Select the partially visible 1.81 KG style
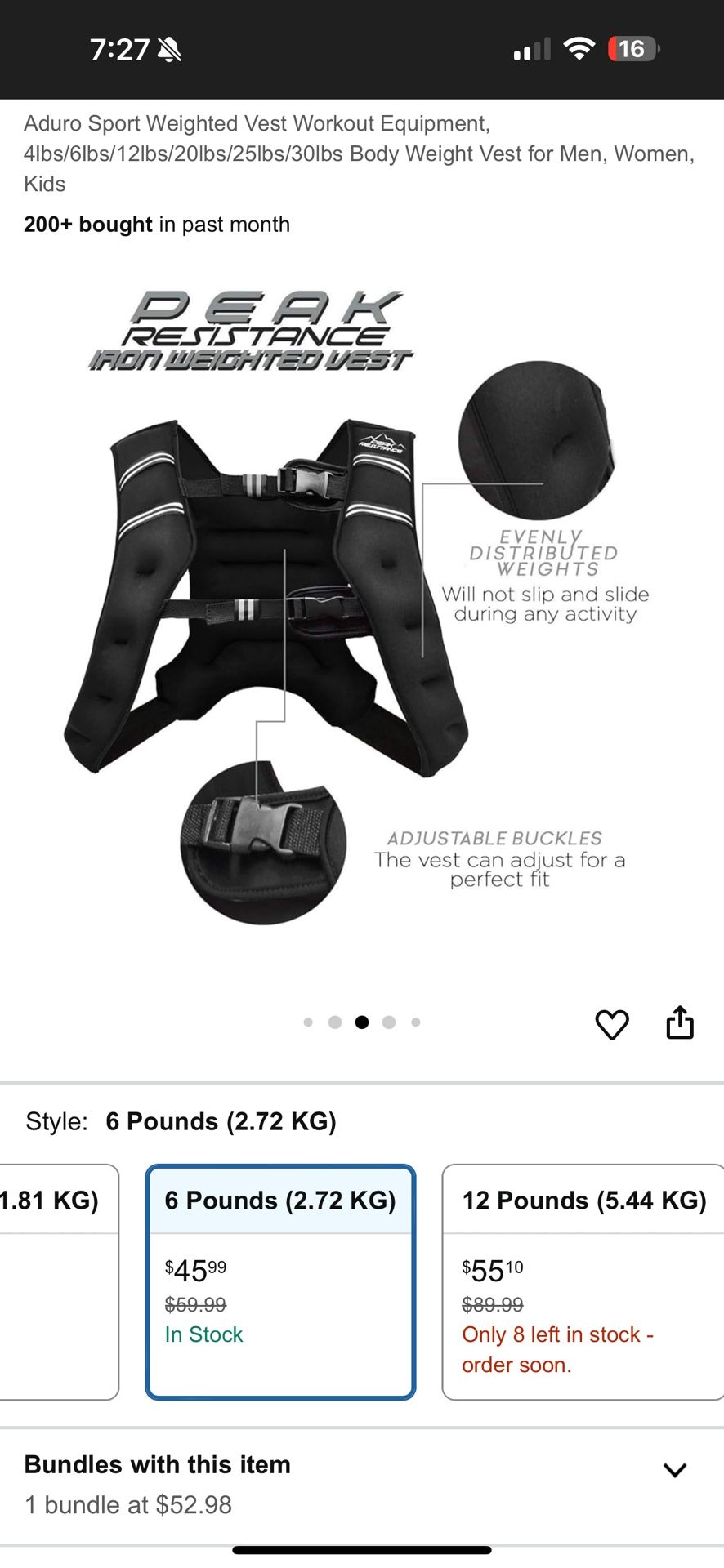Screen dimensions: 724x1568 click(56, 1281)
